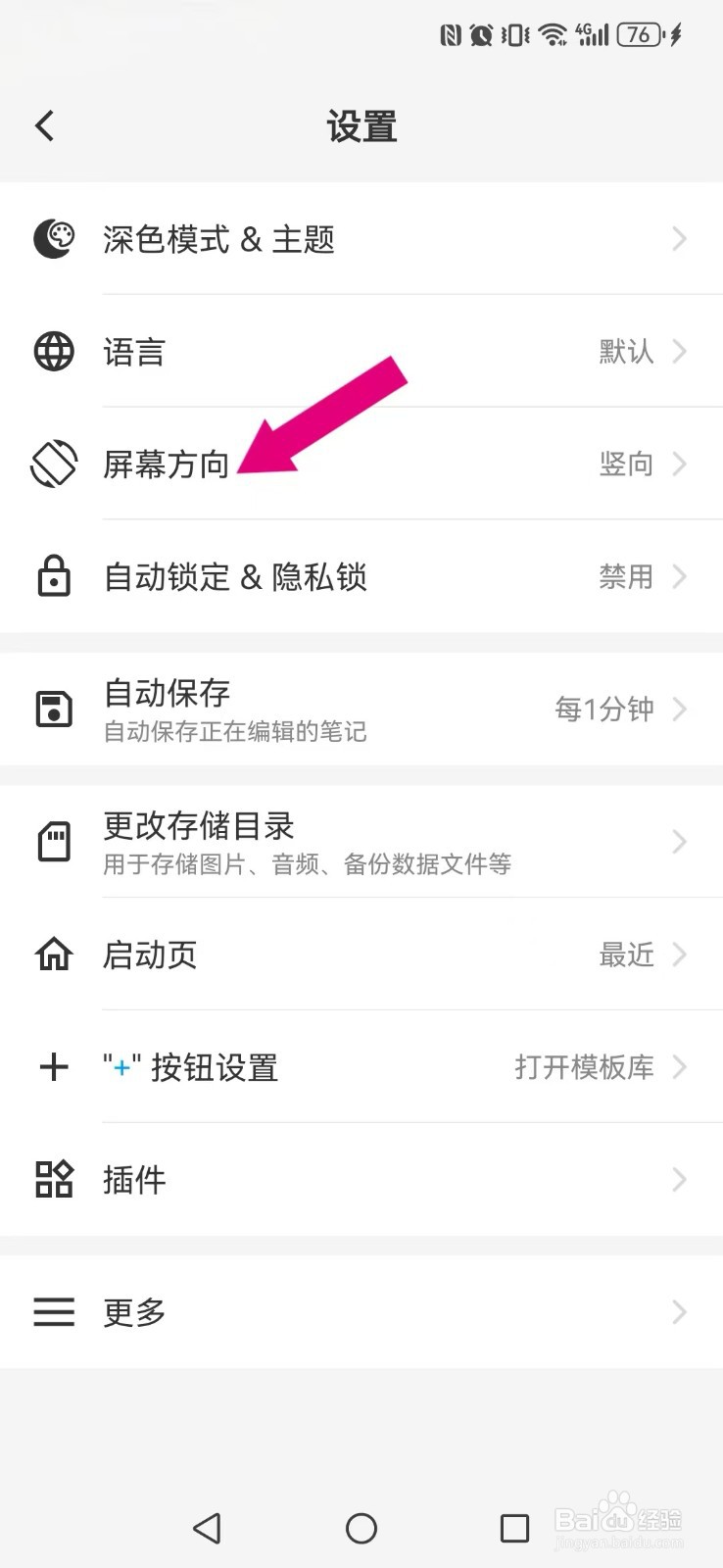
Task: Open the home icon beside 启动页
Action: click(x=54, y=955)
